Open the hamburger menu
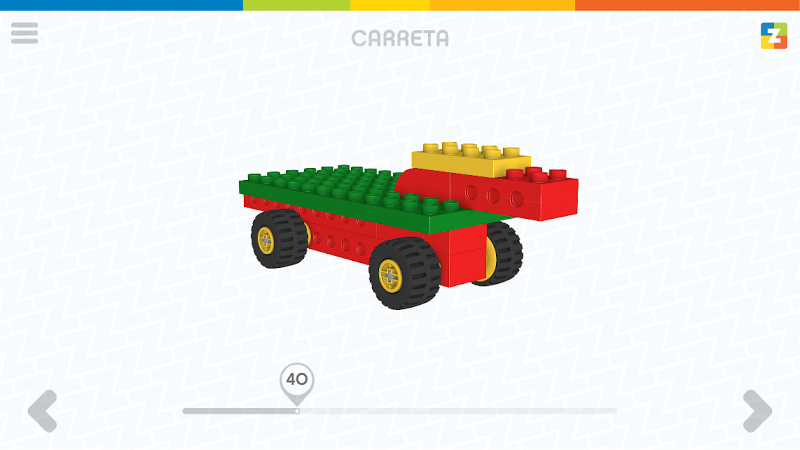Image resolution: width=800 pixels, height=450 pixels. point(24,34)
